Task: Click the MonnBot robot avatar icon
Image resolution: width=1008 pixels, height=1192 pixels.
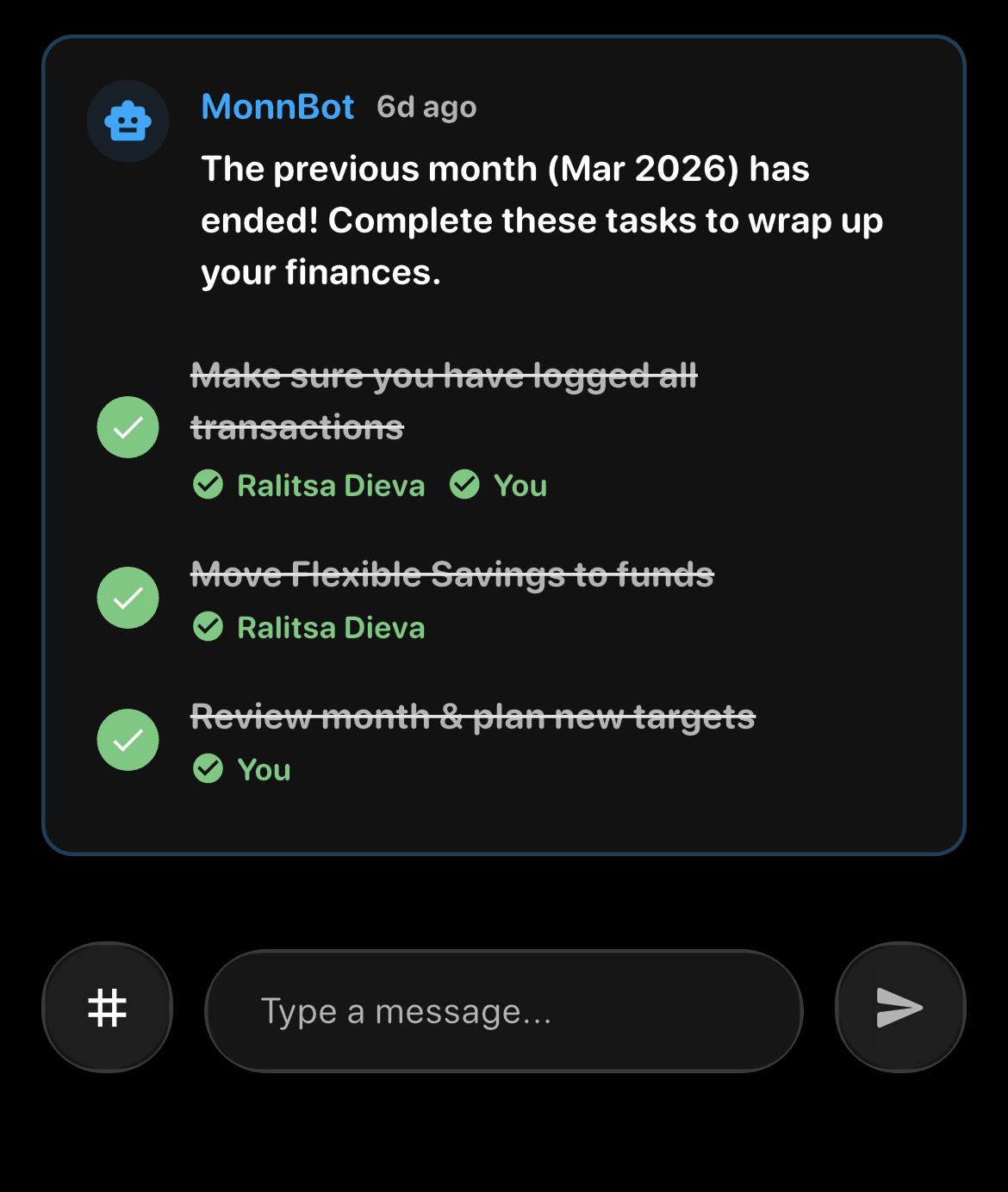Action: (x=128, y=121)
